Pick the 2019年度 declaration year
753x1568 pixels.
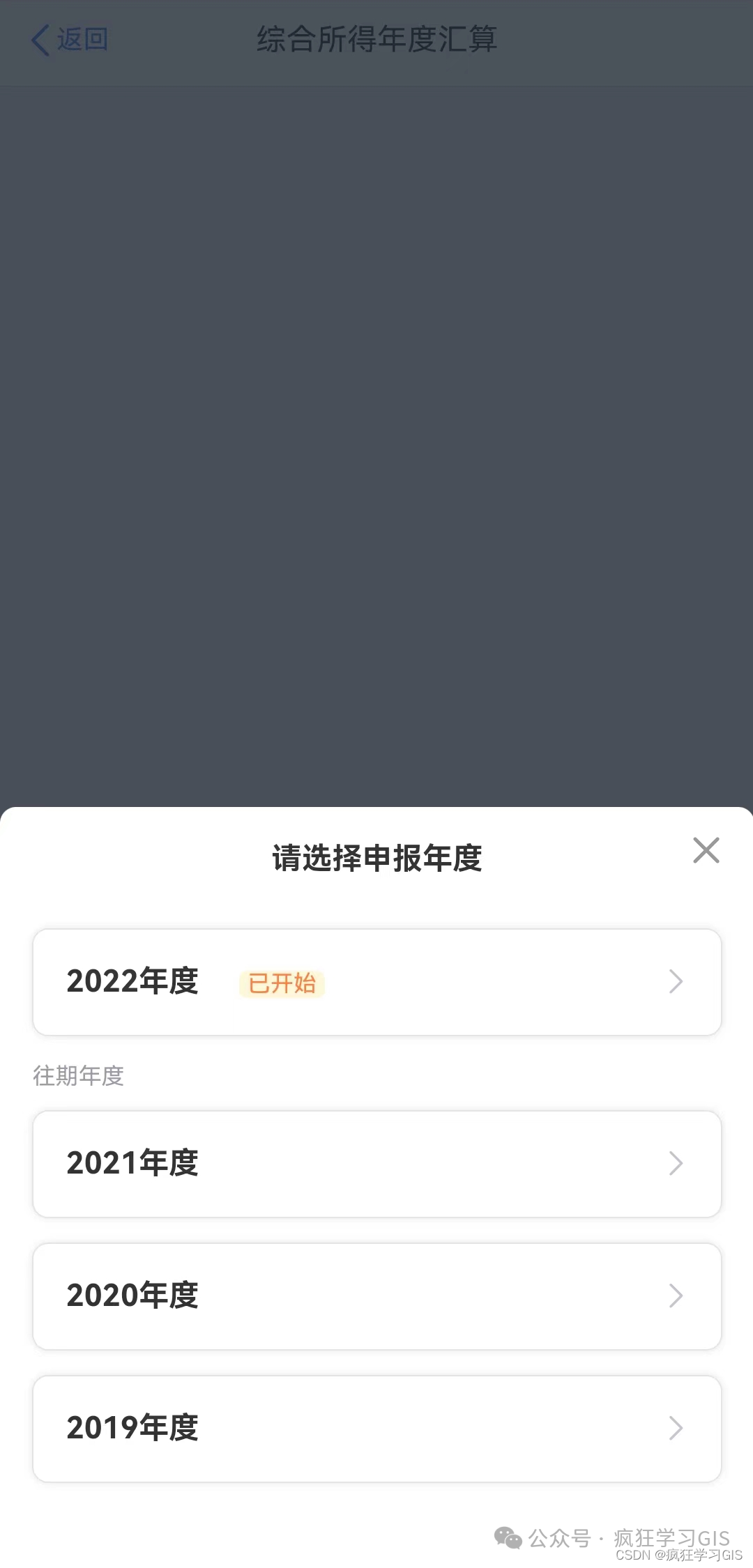pyautogui.click(x=376, y=1429)
